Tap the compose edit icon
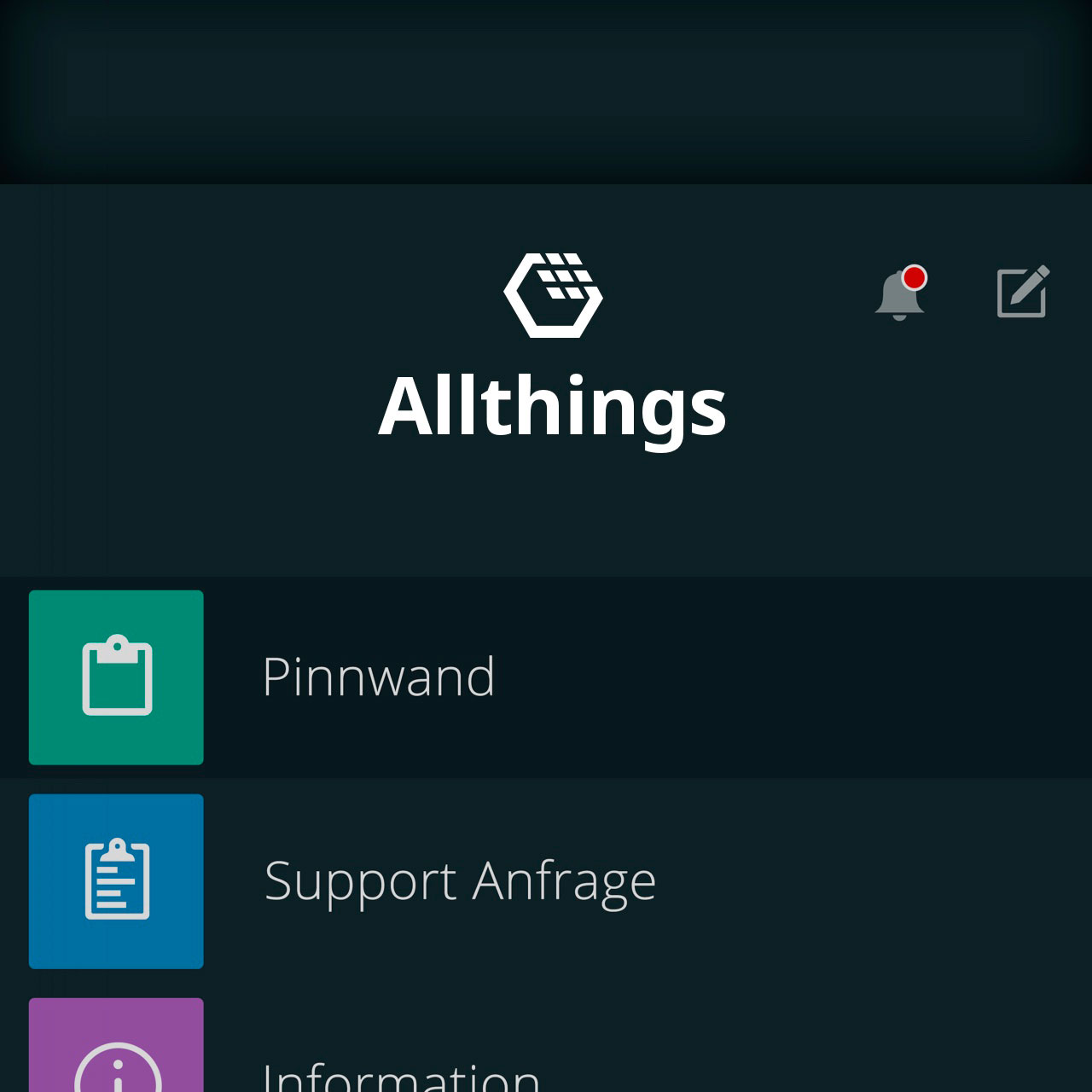The image size is (1092, 1092). (x=1022, y=293)
